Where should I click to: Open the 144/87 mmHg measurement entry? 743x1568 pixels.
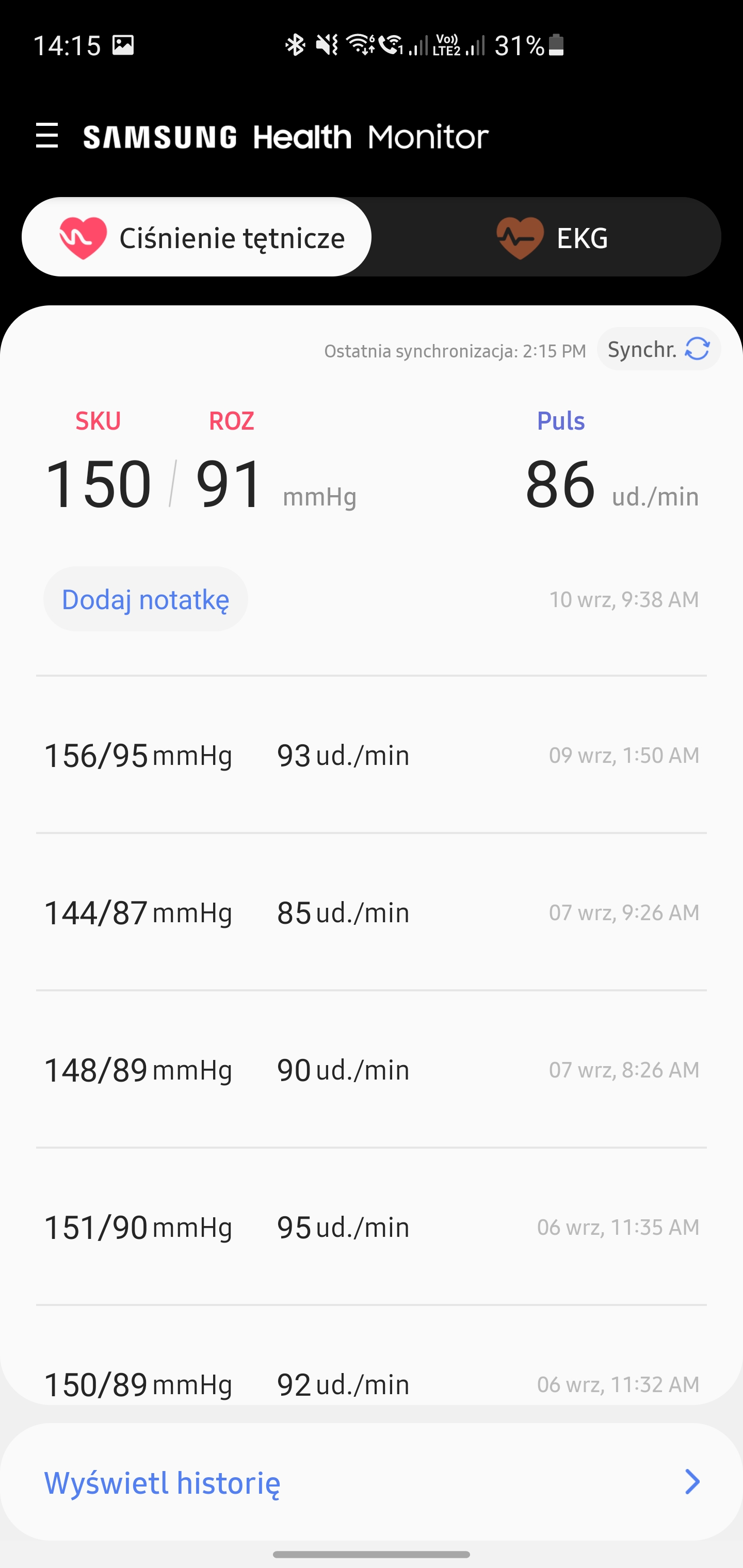point(372,912)
